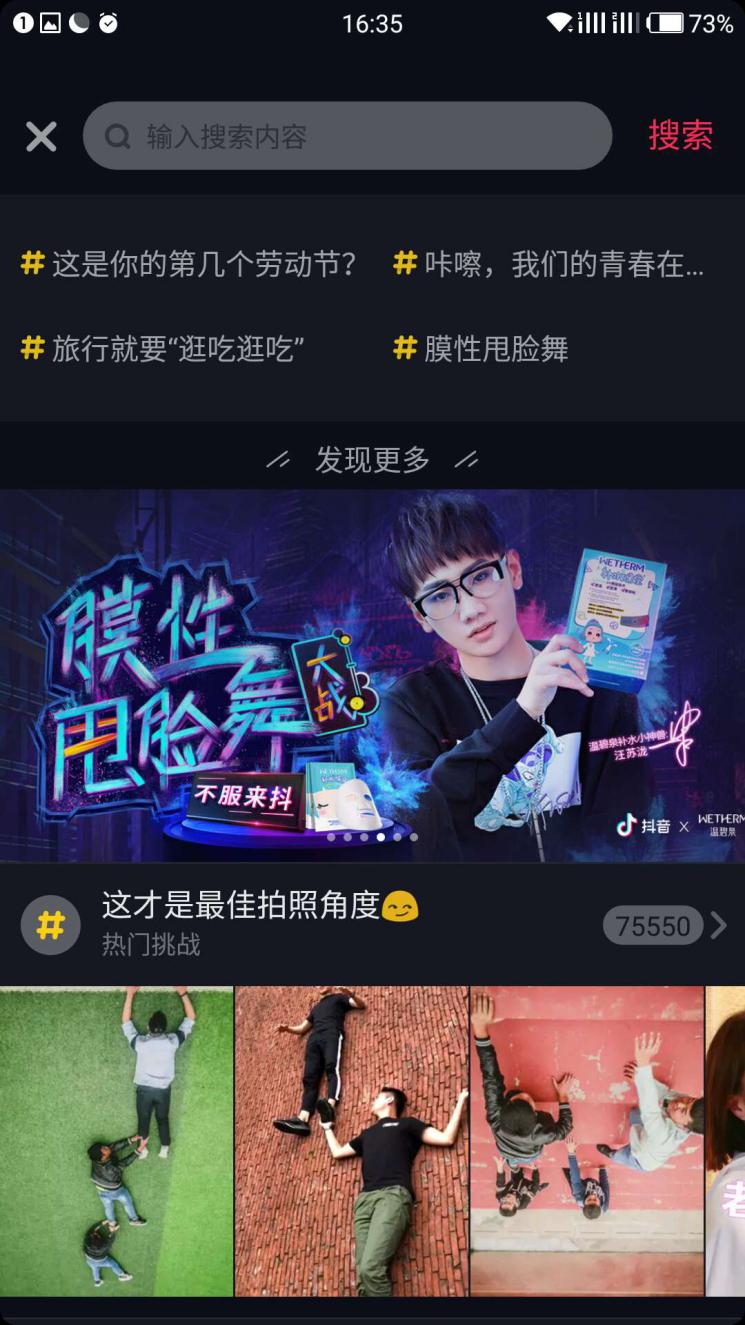Play the green grass overhead photo video
Image resolution: width=745 pixels, height=1325 pixels.
click(x=116, y=1141)
